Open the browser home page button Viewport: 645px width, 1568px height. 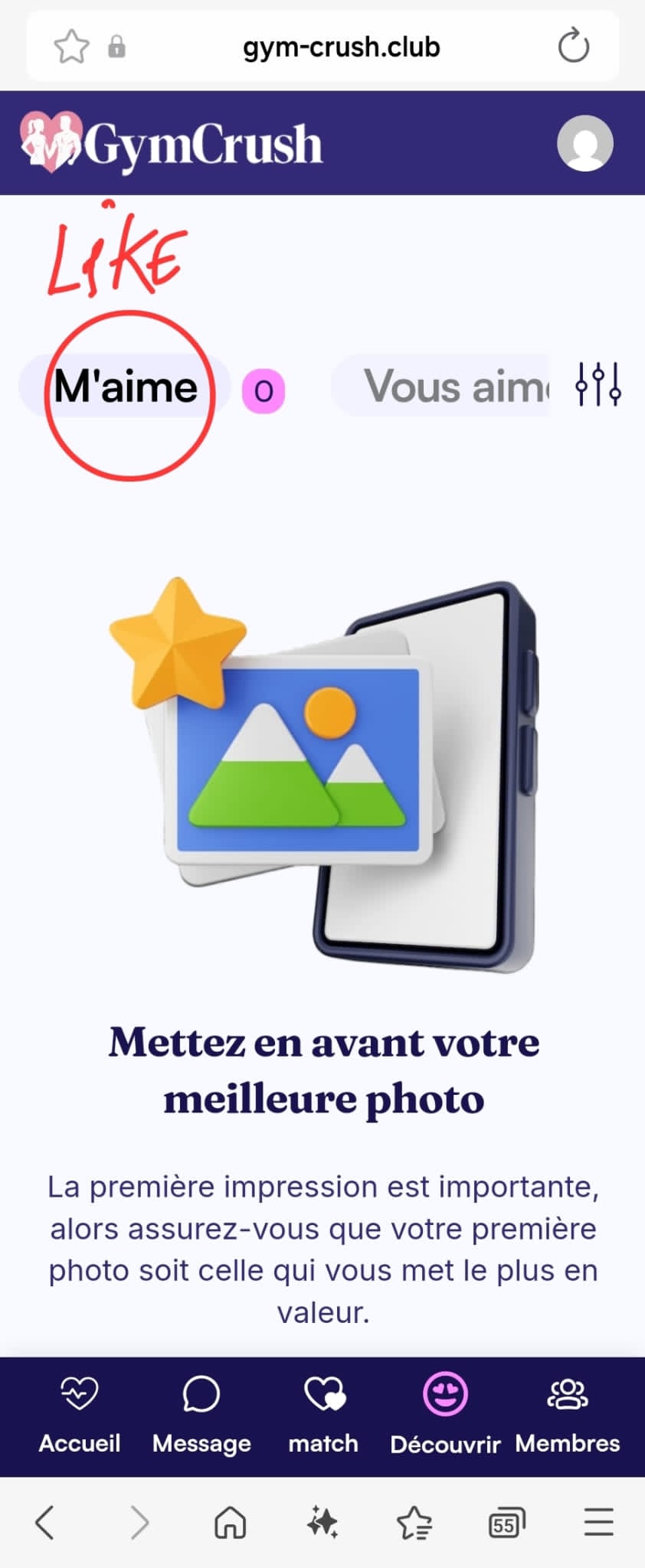pos(230,1522)
